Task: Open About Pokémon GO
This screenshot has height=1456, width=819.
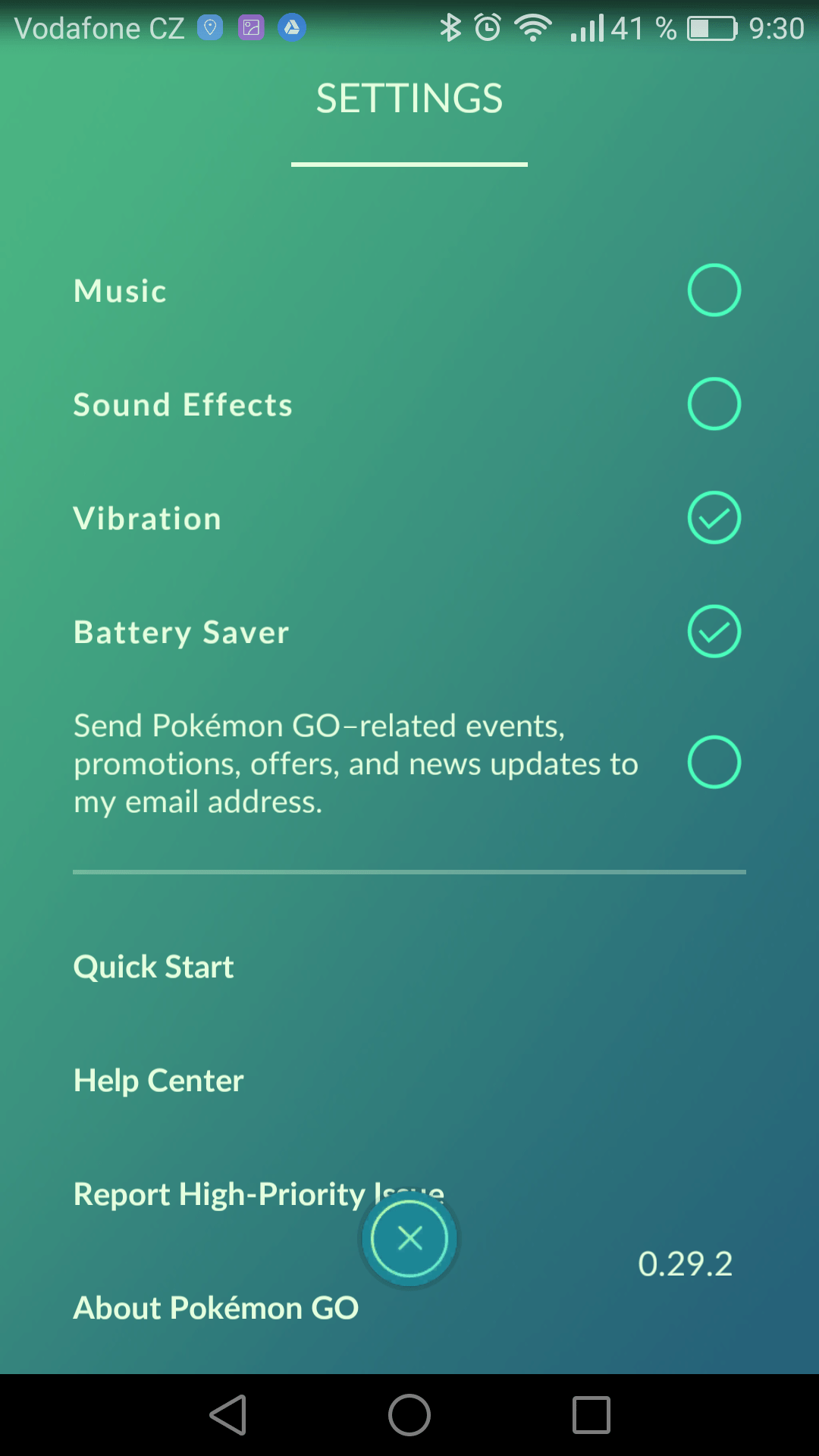Action: point(216,1308)
